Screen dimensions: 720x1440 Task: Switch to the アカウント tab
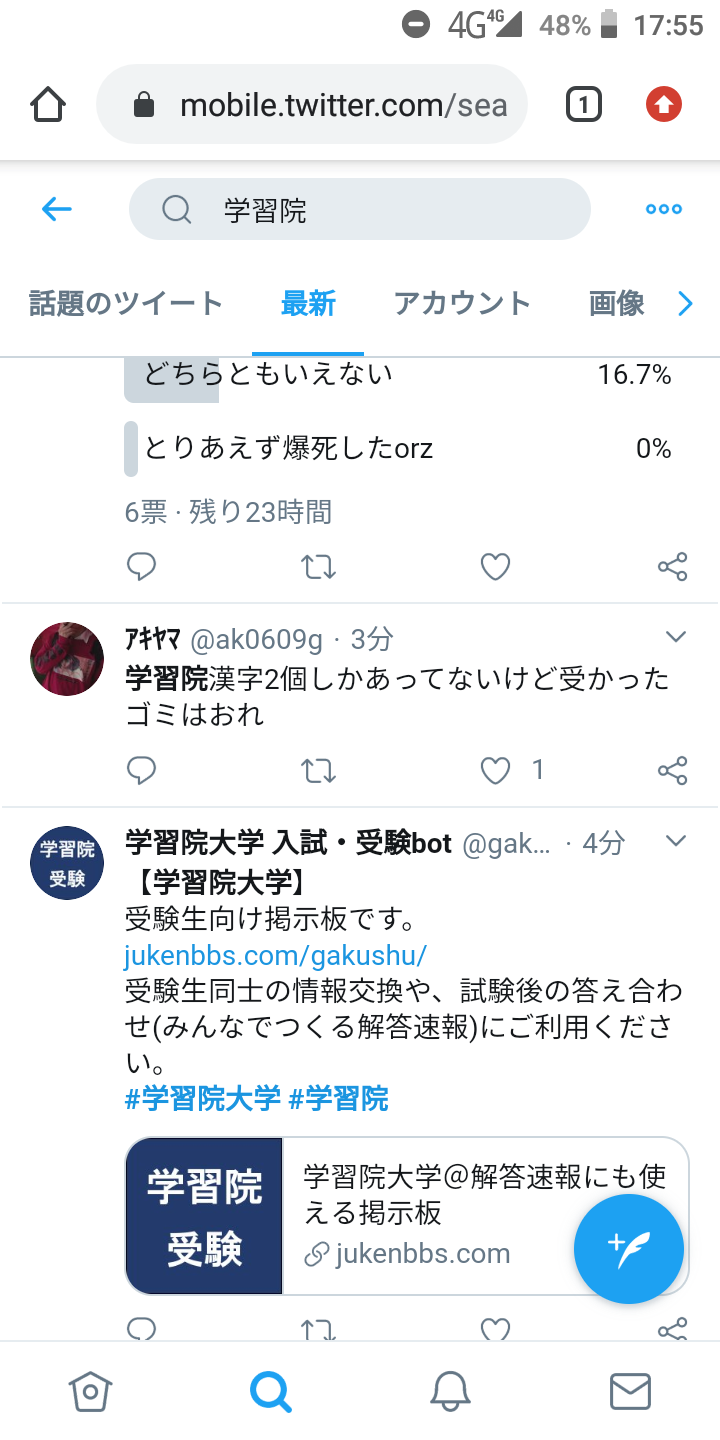pyautogui.click(x=462, y=303)
